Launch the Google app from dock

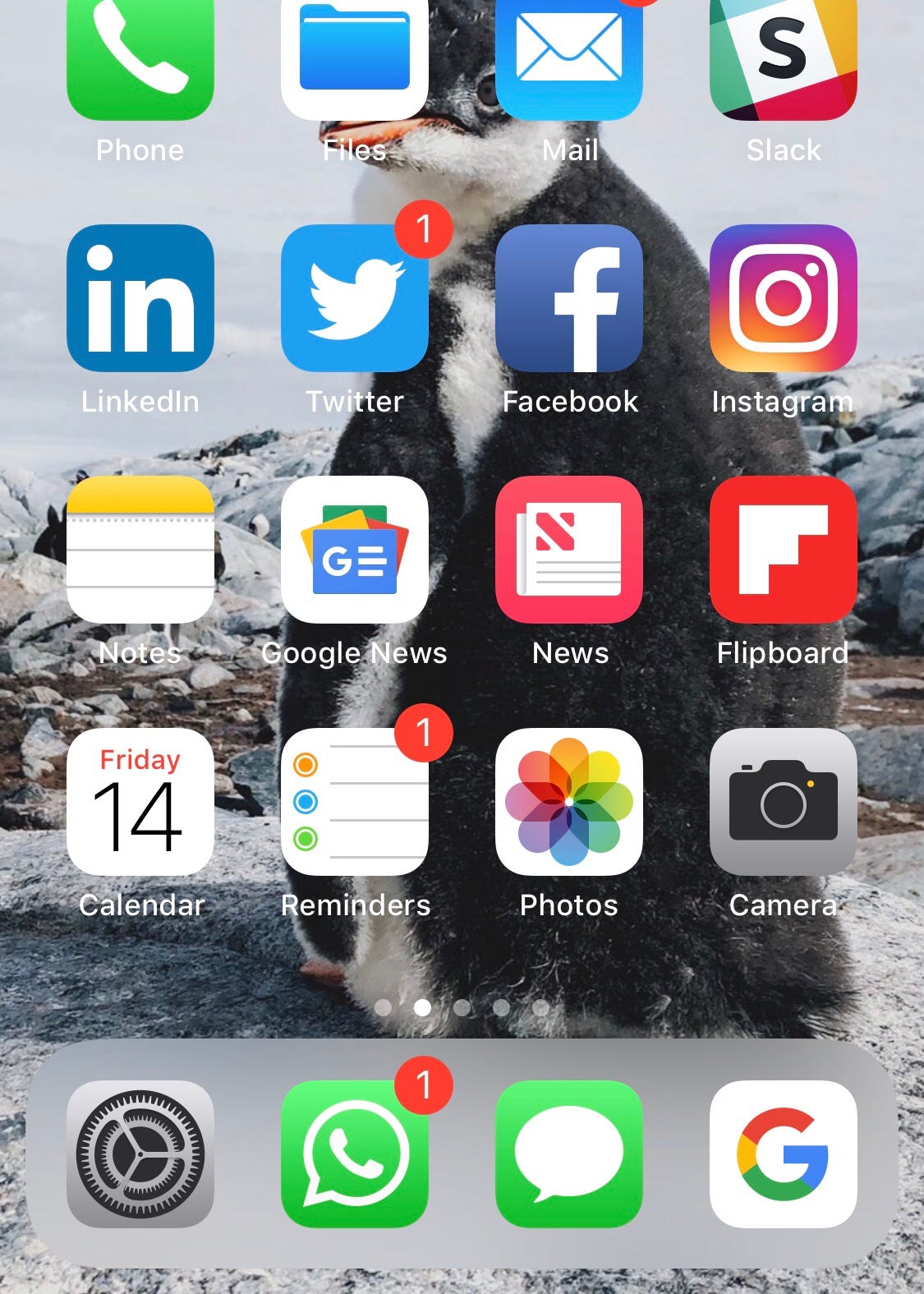[x=783, y=1154]
